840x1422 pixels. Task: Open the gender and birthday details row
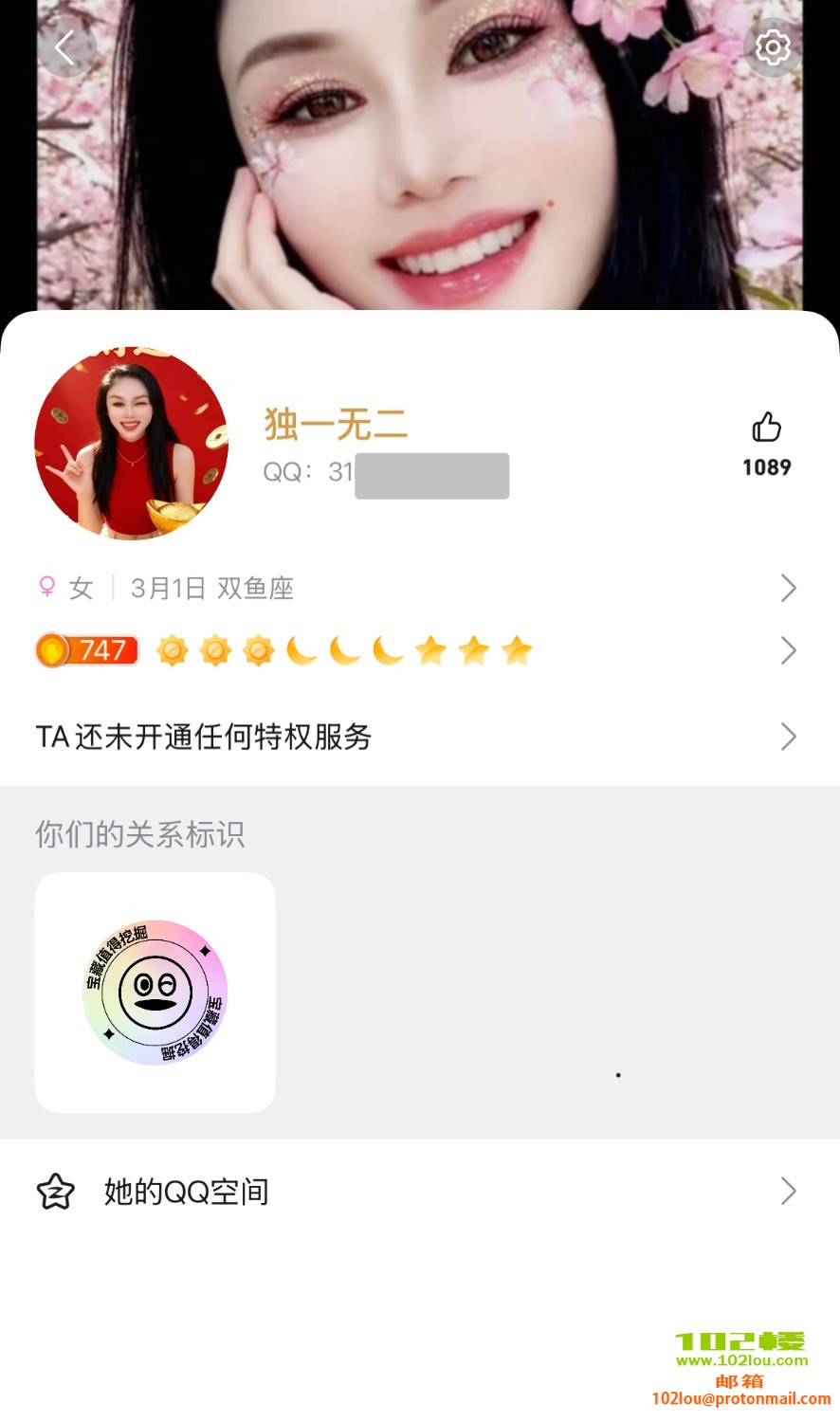tap(417, 589)
